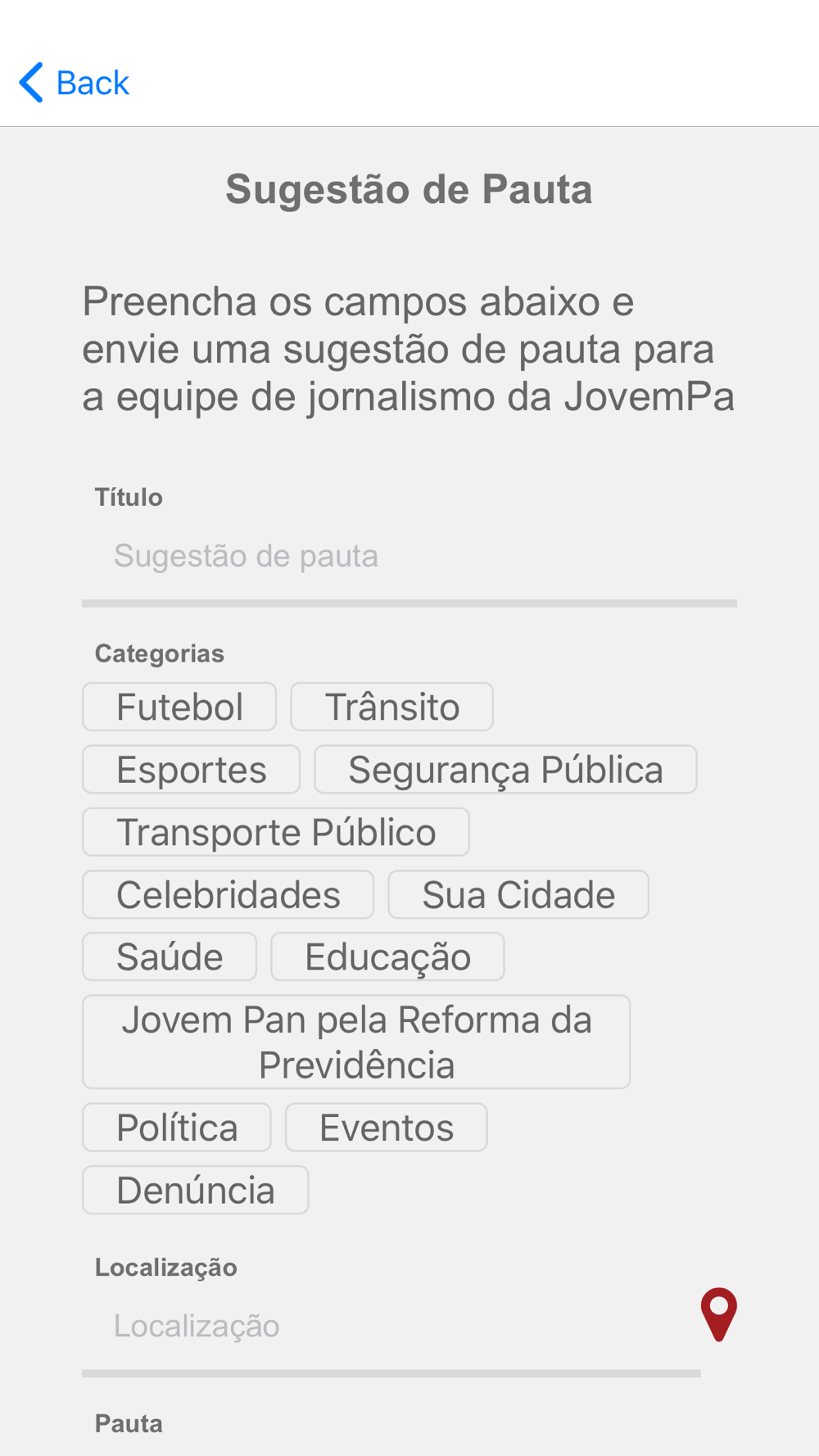The width and height of the screenshot is (819, 1456).
Task: Select the Política category chip
Action: tap(177, 1128)
